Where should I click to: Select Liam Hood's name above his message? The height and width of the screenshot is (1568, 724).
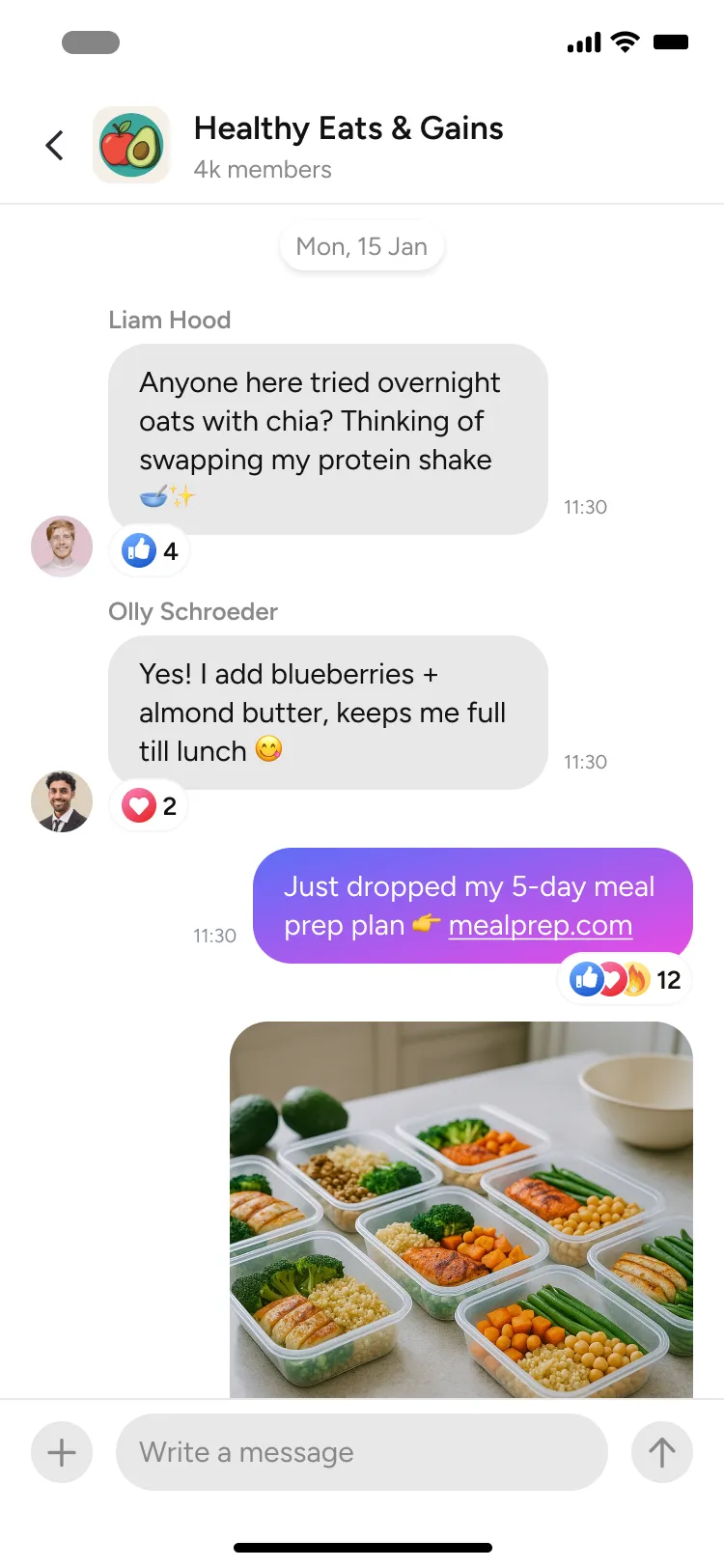(170, 320)
